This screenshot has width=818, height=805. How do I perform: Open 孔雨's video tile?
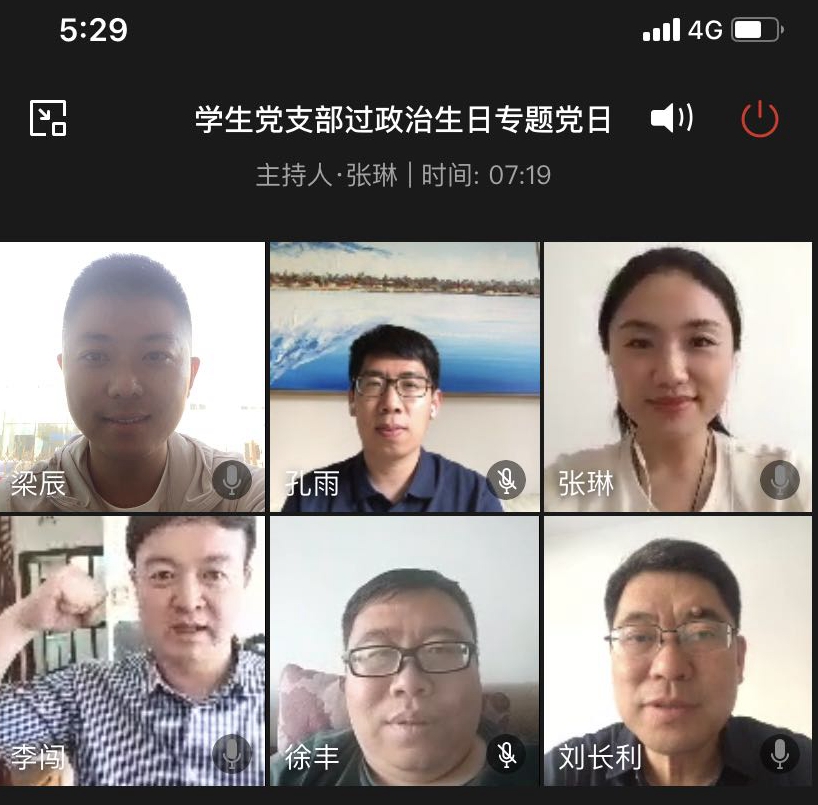coord(405,377)
